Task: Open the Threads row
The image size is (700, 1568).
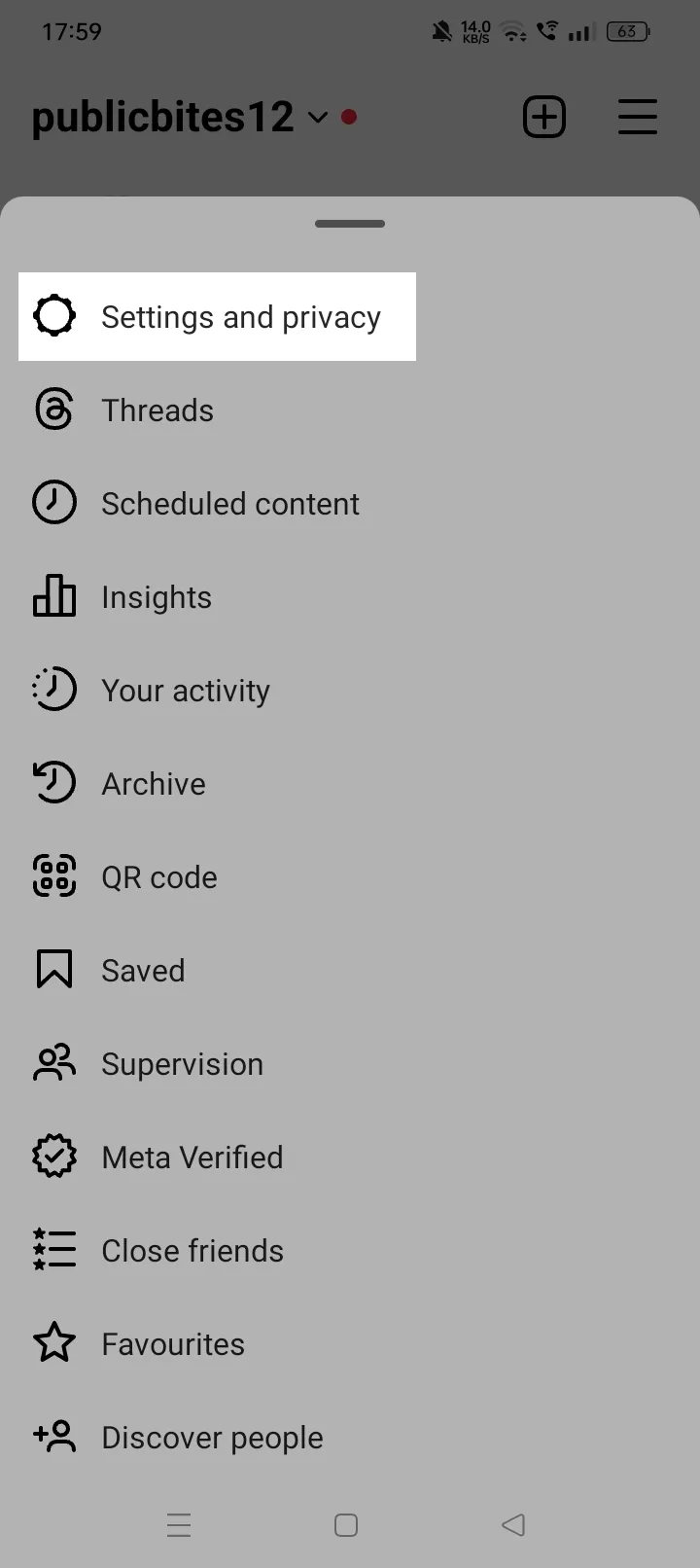Action: 157,410
